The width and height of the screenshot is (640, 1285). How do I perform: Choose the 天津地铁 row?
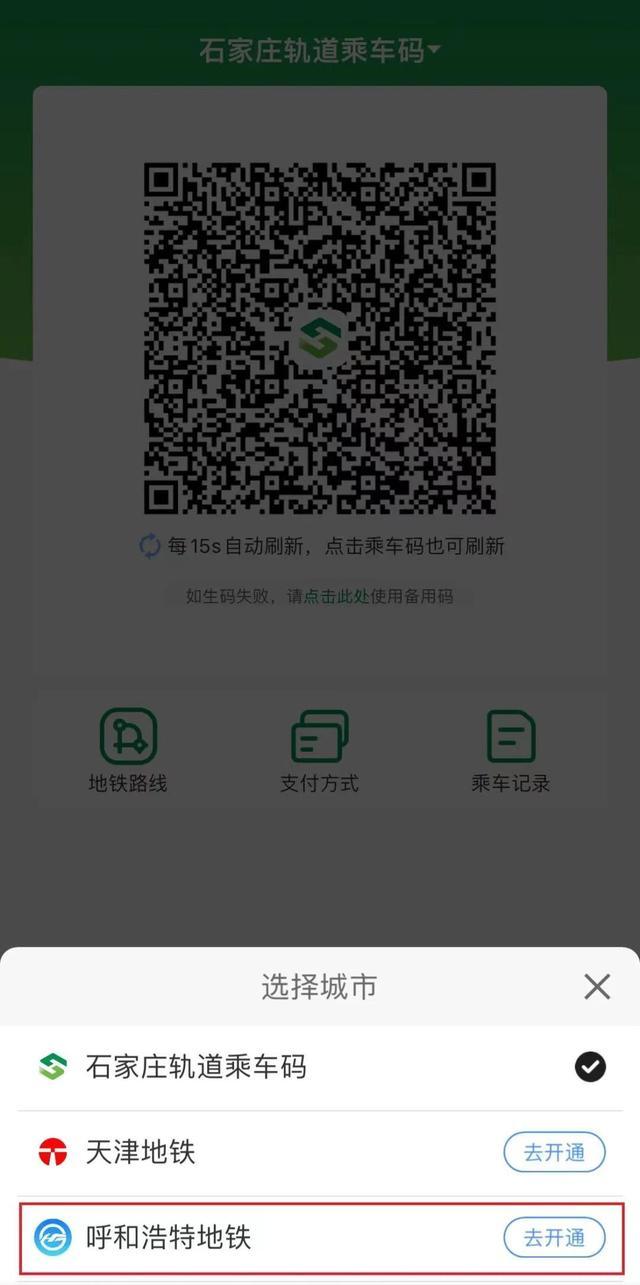coord(140,1152)
